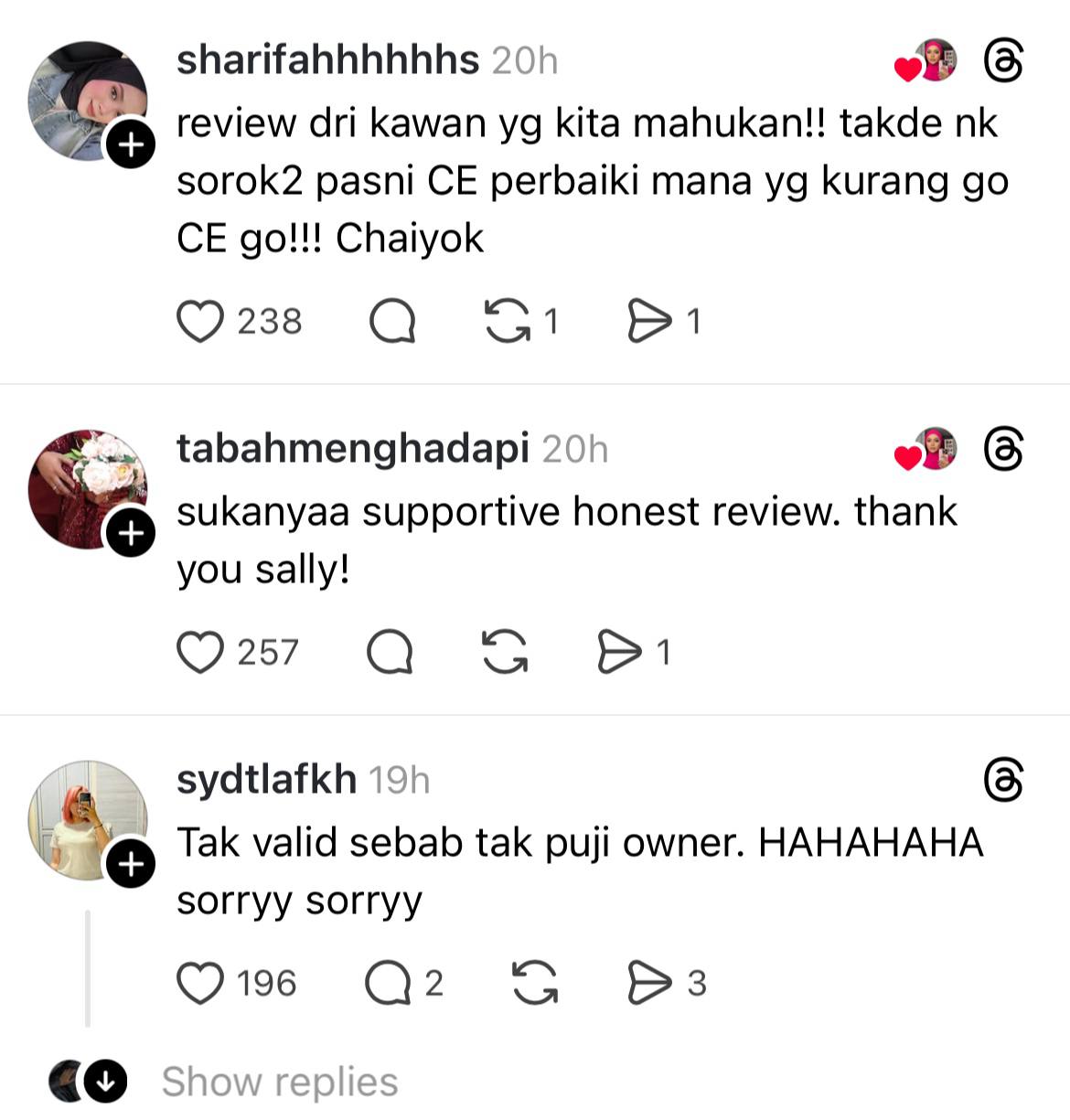Follow tabahmenghadapi via plus badge
Image resolution: width=1070 pixels, height=1120 pixels.
(132, 533)
